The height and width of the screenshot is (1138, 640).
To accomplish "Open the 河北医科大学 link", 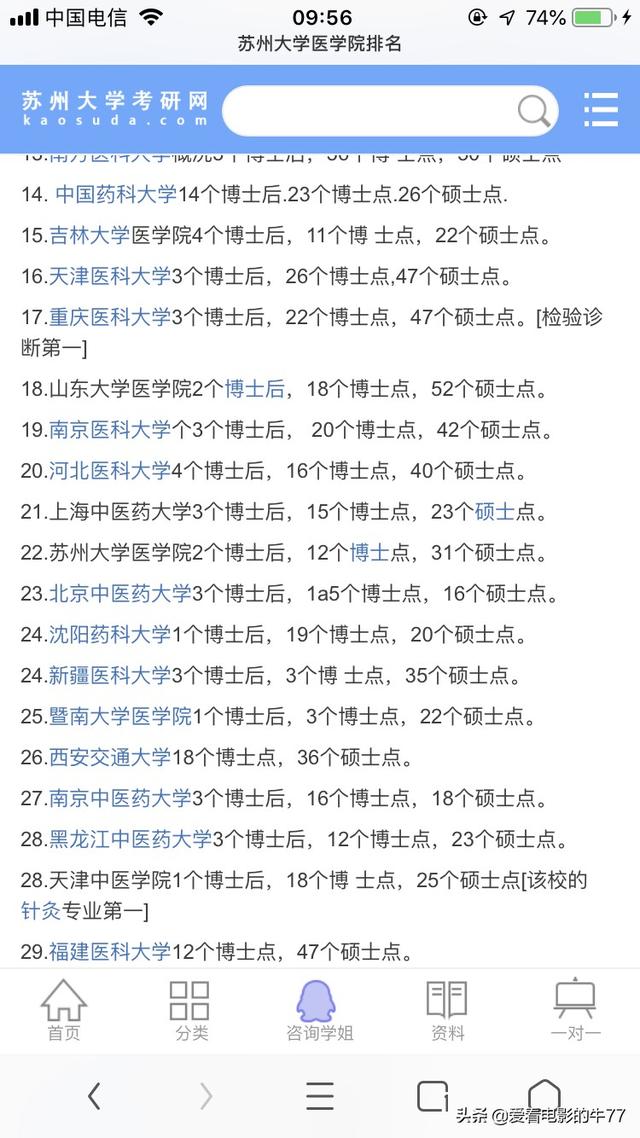I will [x=110, y=471].
